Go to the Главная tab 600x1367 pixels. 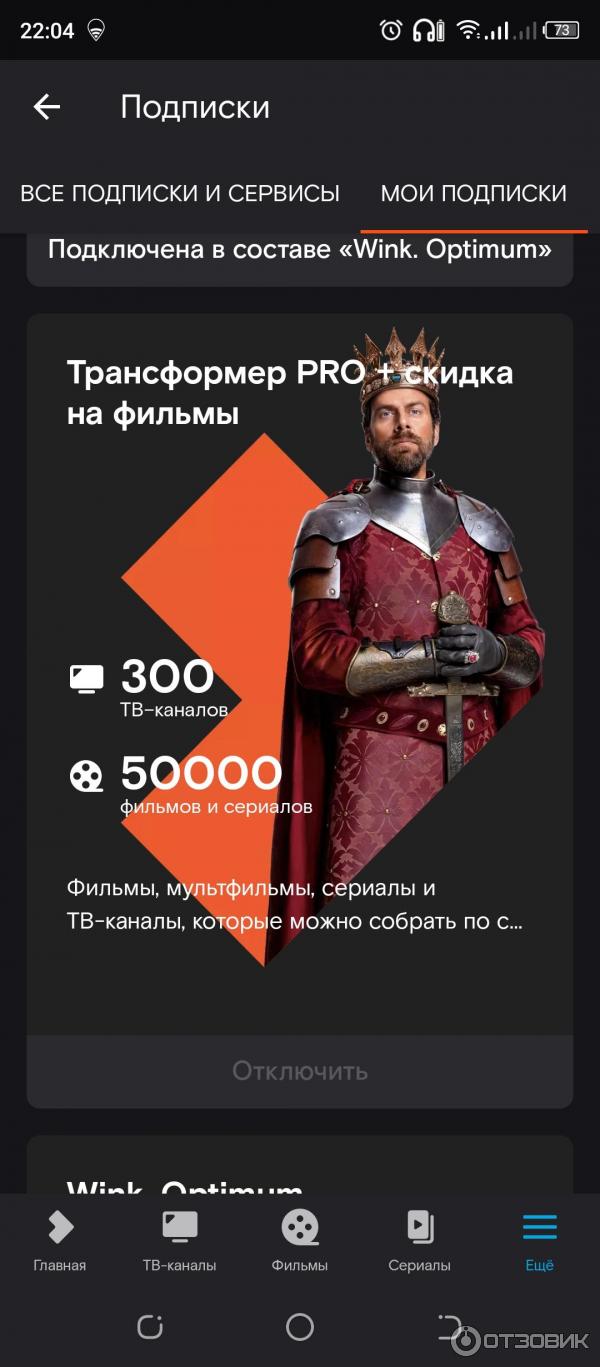click(x=60, y=1240)
